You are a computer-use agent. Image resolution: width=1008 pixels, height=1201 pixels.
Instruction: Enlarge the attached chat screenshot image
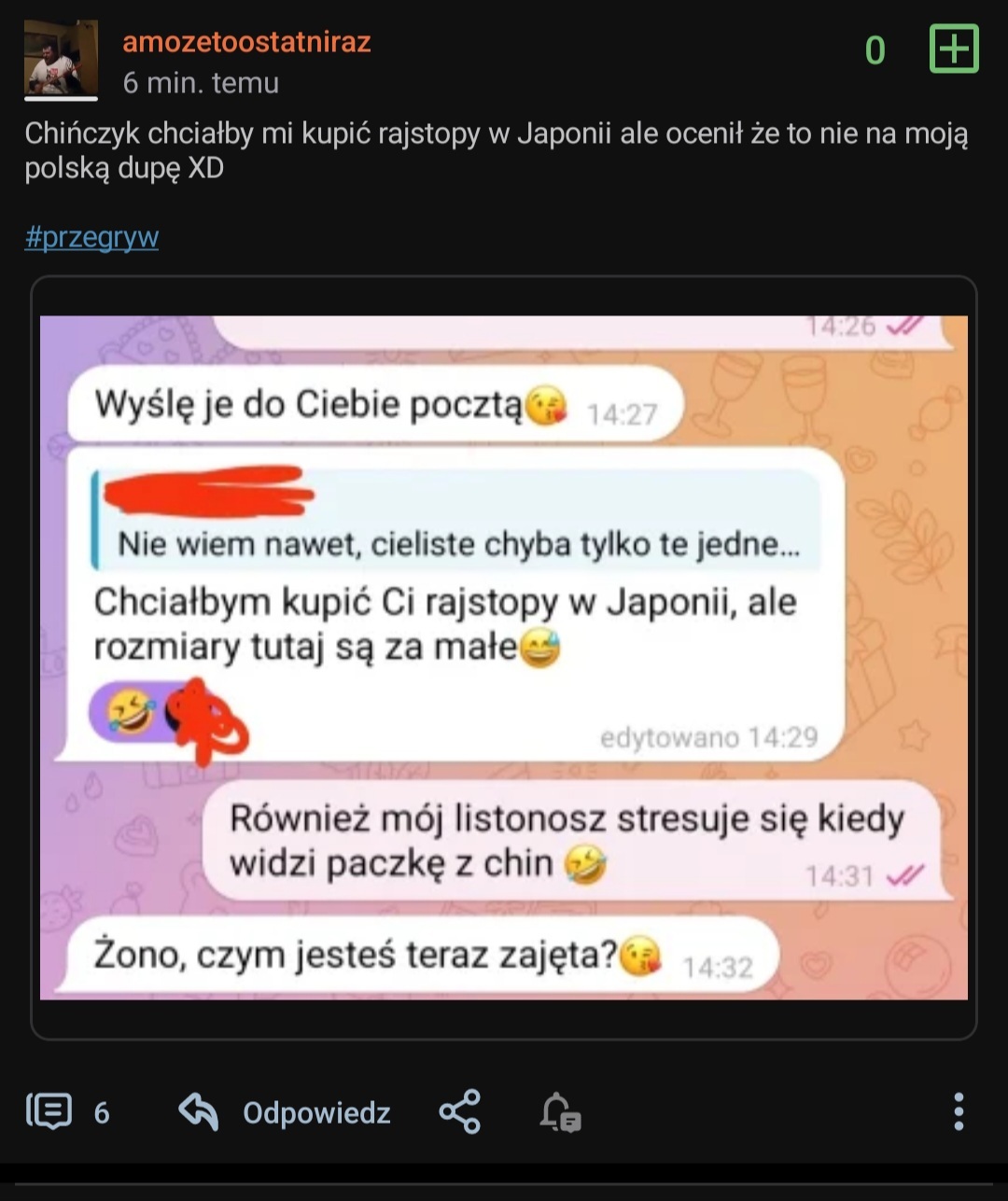504,657
